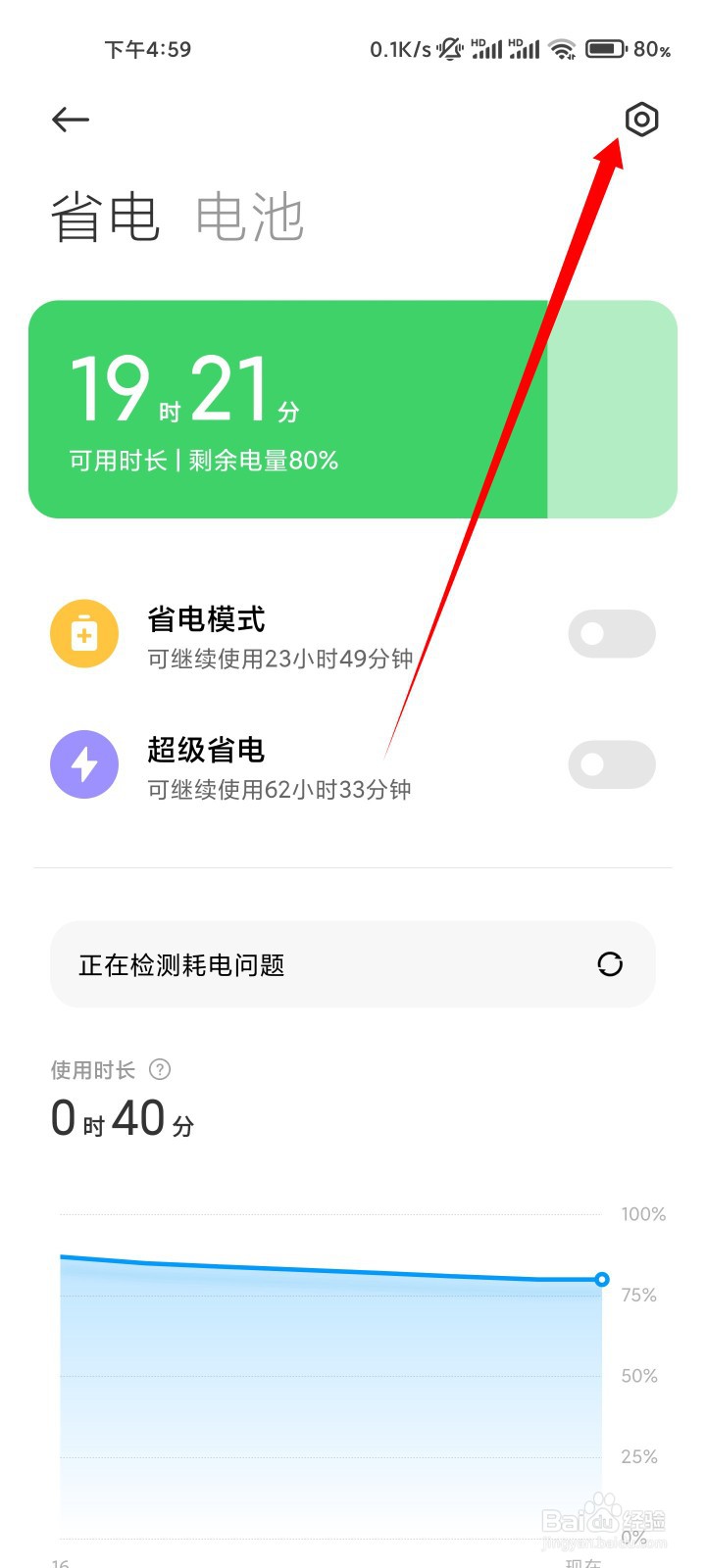Open the 使用时长 help question mark

pos(160,1070)
